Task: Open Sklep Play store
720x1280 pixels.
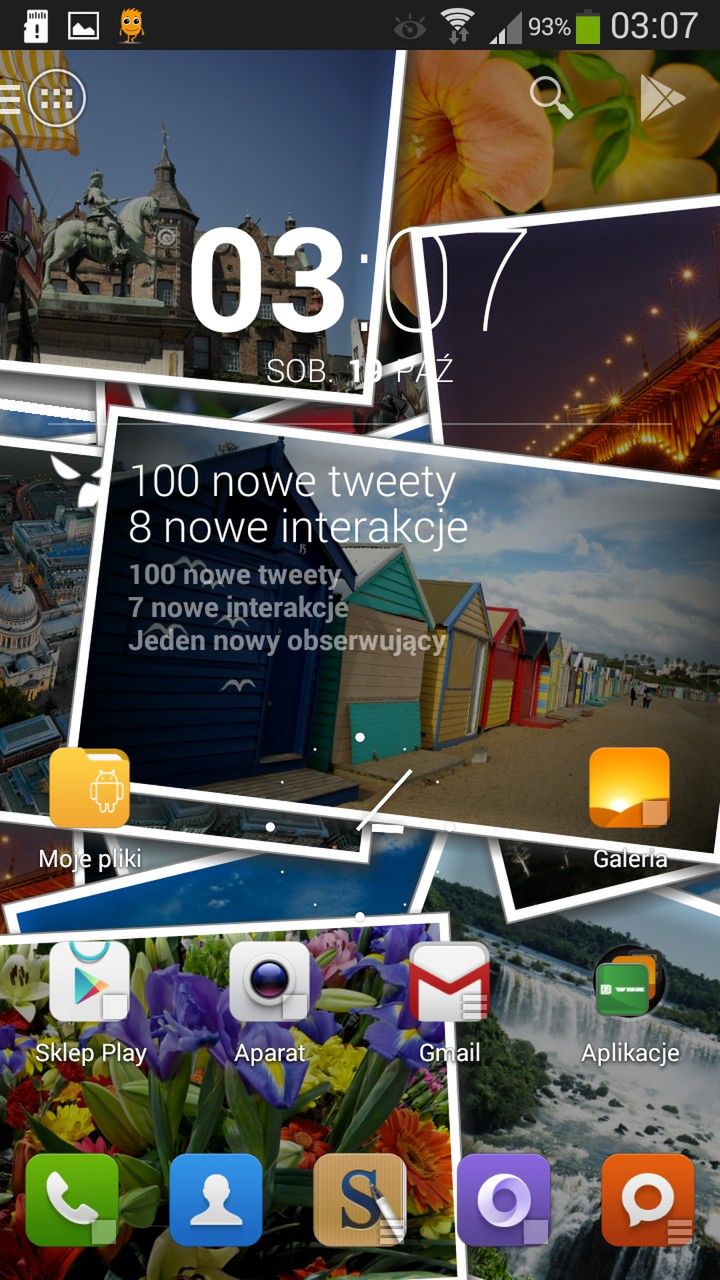Action: coord(90,983)
